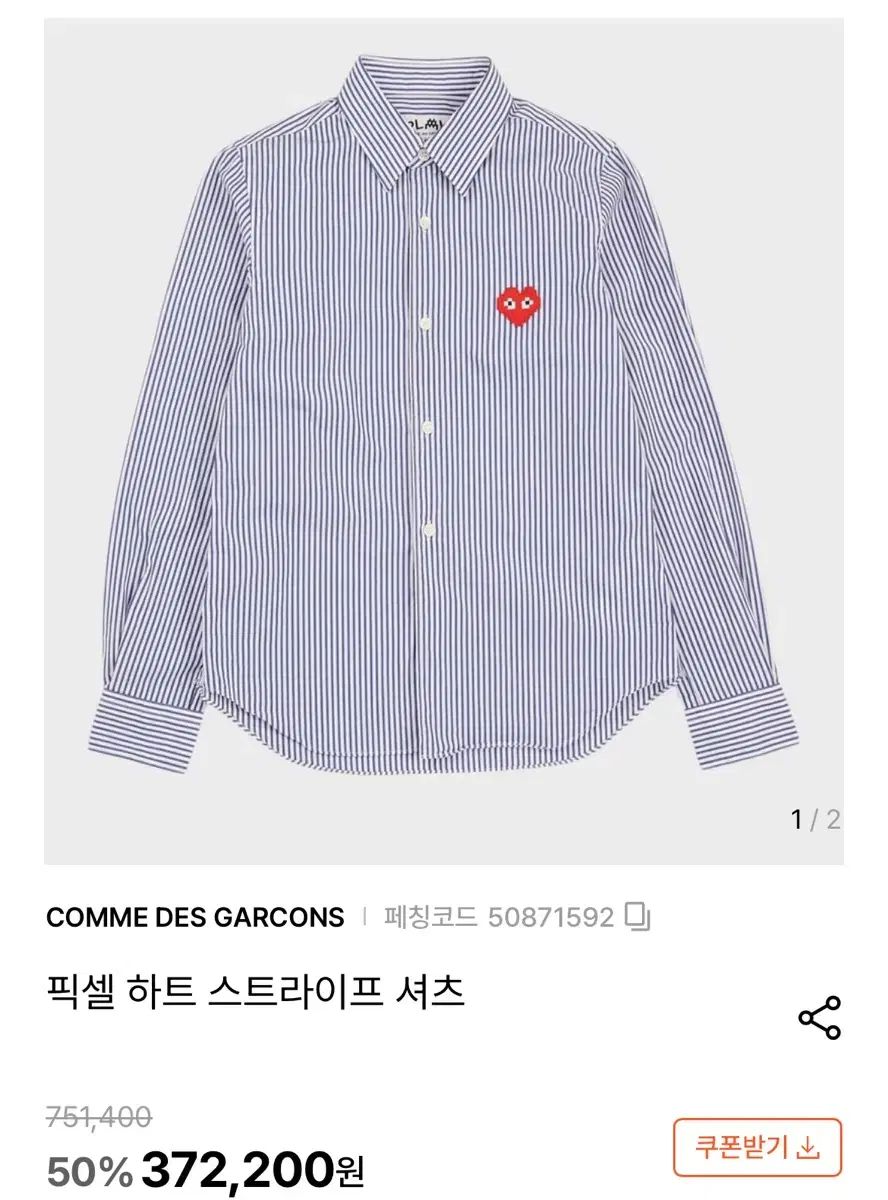Copy the Fetching code 50871592
The width and height of the screenshot is (888, 1200).
point(637,917)
